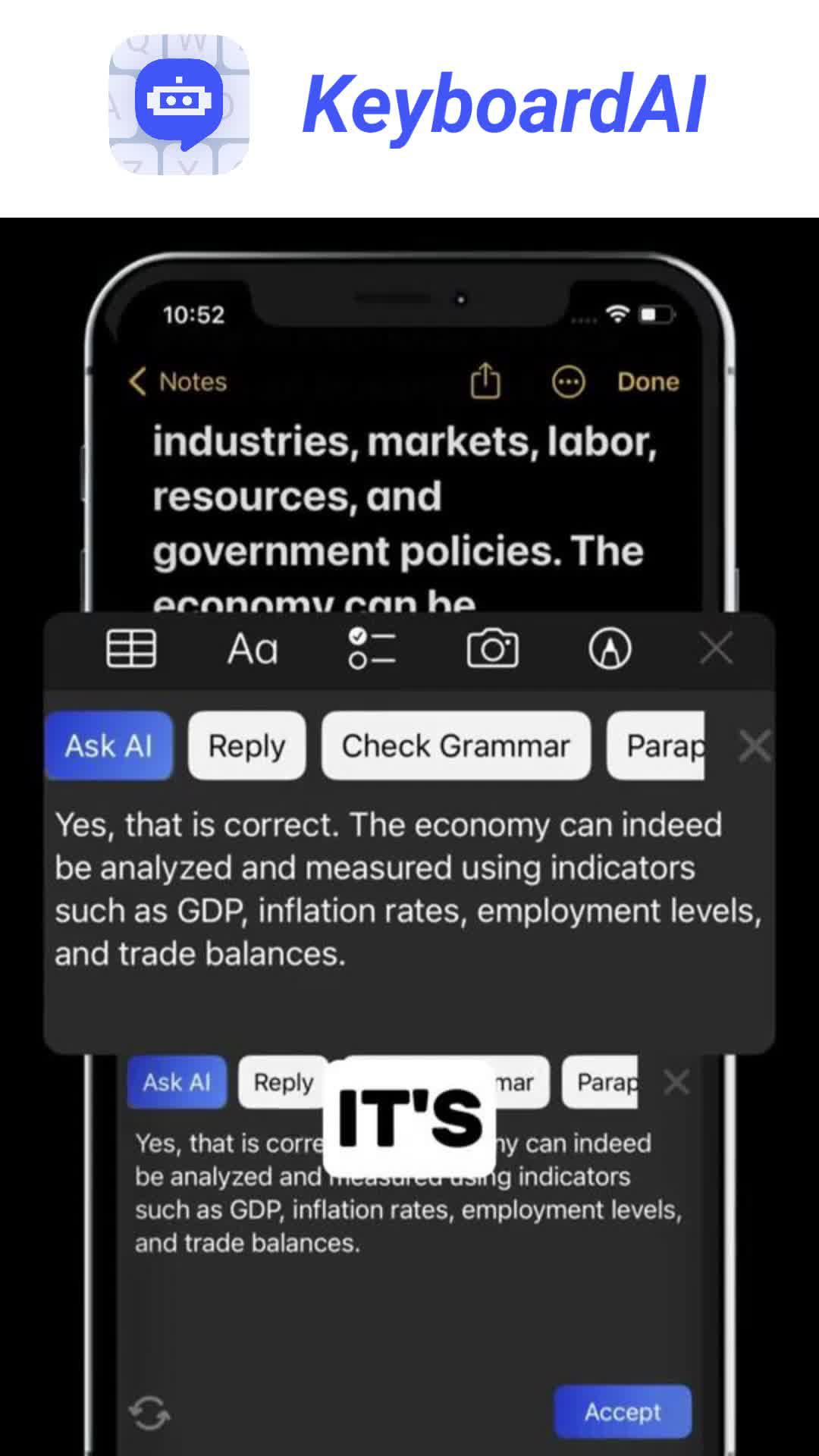
Task: Go back to the Notes list
Action: (x=178, y=382)
